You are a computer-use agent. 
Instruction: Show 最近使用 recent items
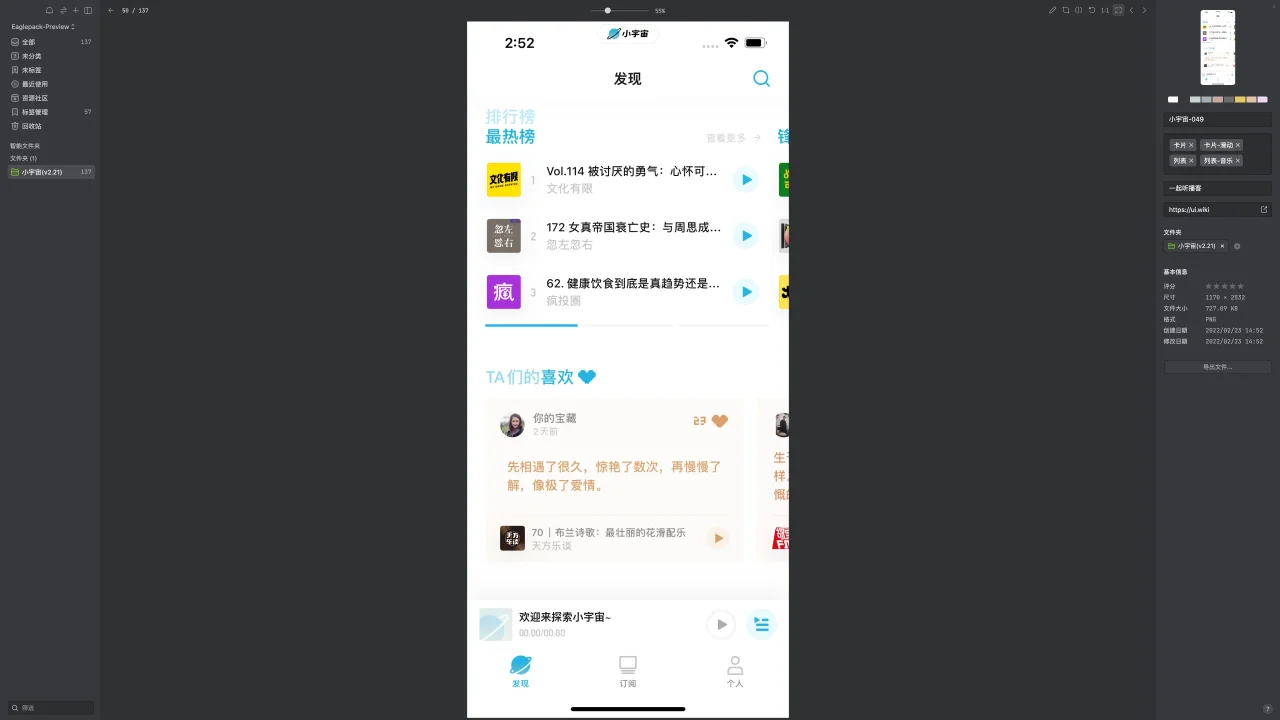[34, 84]
